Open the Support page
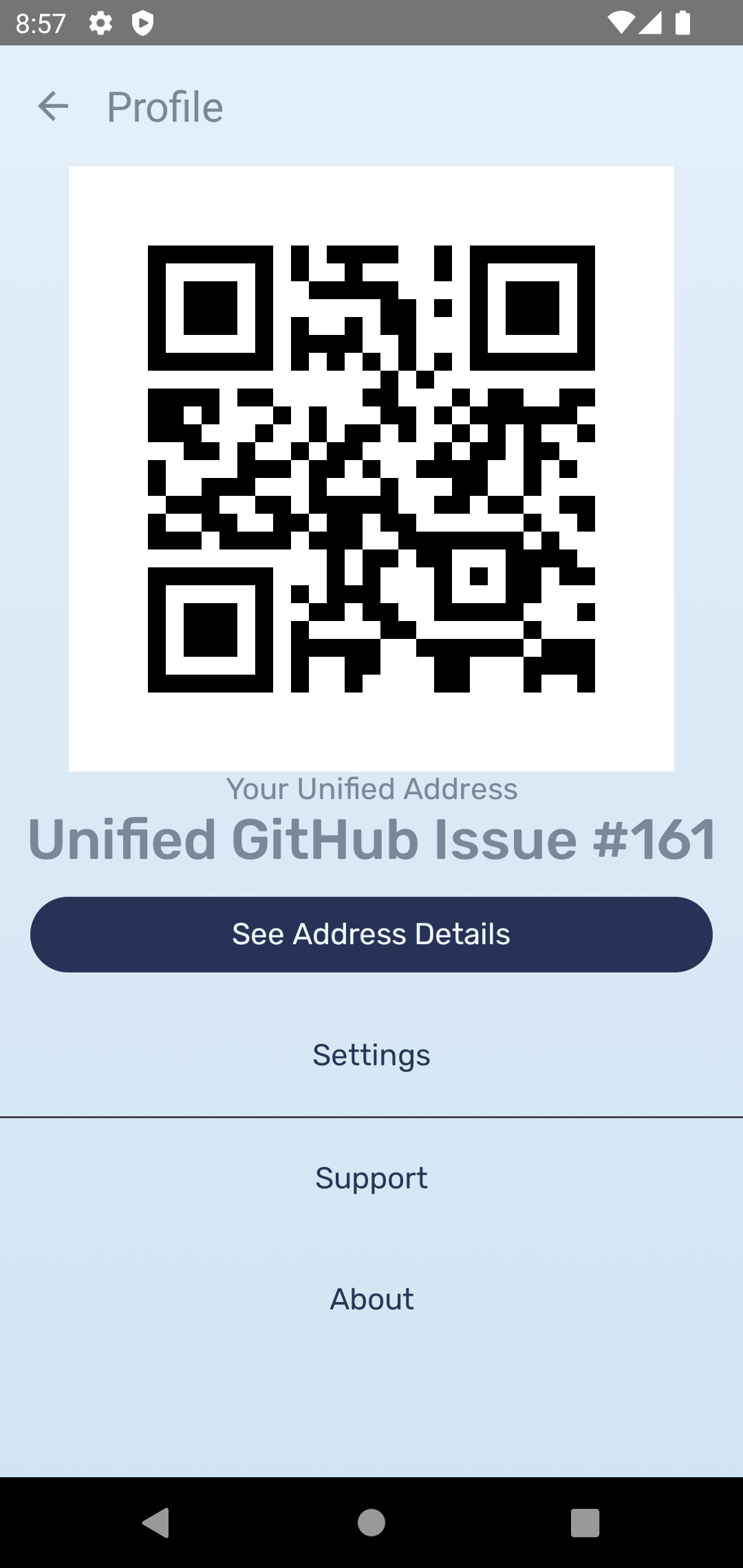 [371, 1177]
